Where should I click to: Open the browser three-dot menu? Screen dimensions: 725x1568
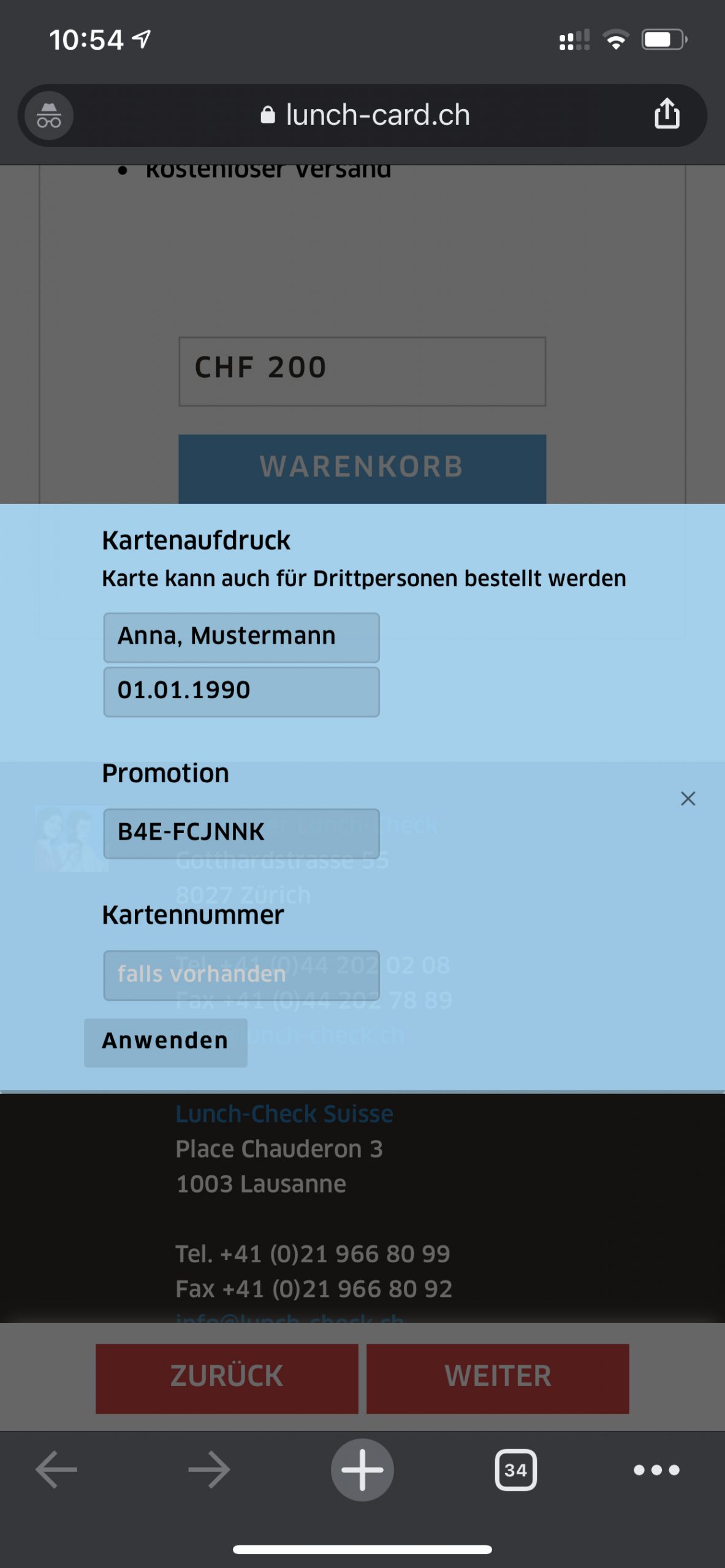tap(656, 1469)
